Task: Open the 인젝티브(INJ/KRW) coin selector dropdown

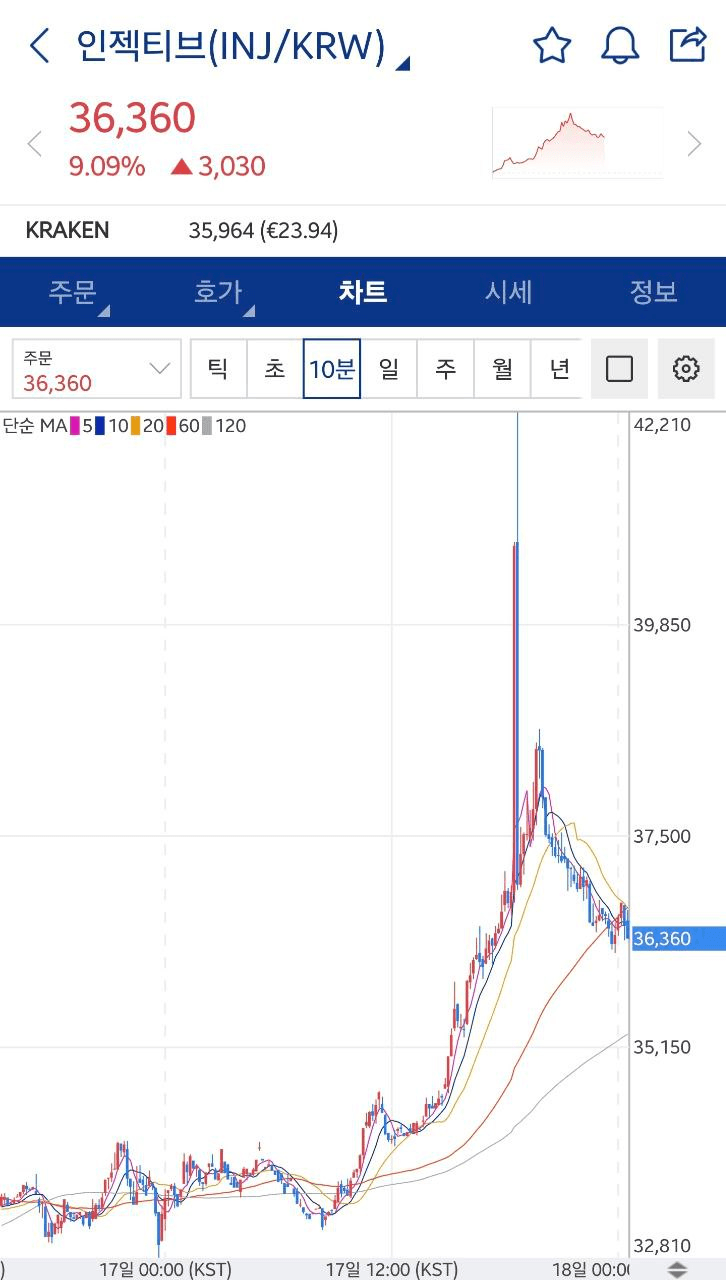Action: pos(240,47)
